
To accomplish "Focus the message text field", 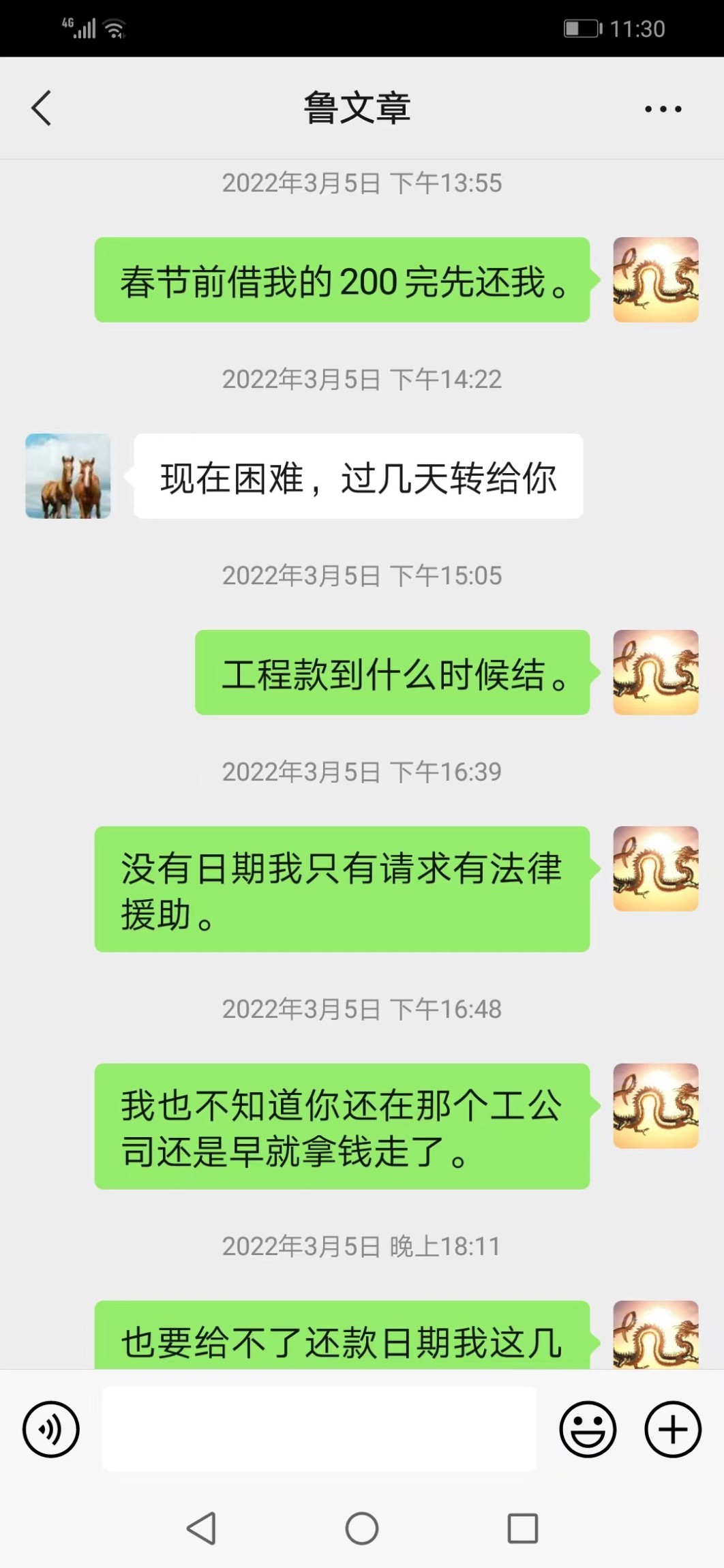I will [319, 1429].
